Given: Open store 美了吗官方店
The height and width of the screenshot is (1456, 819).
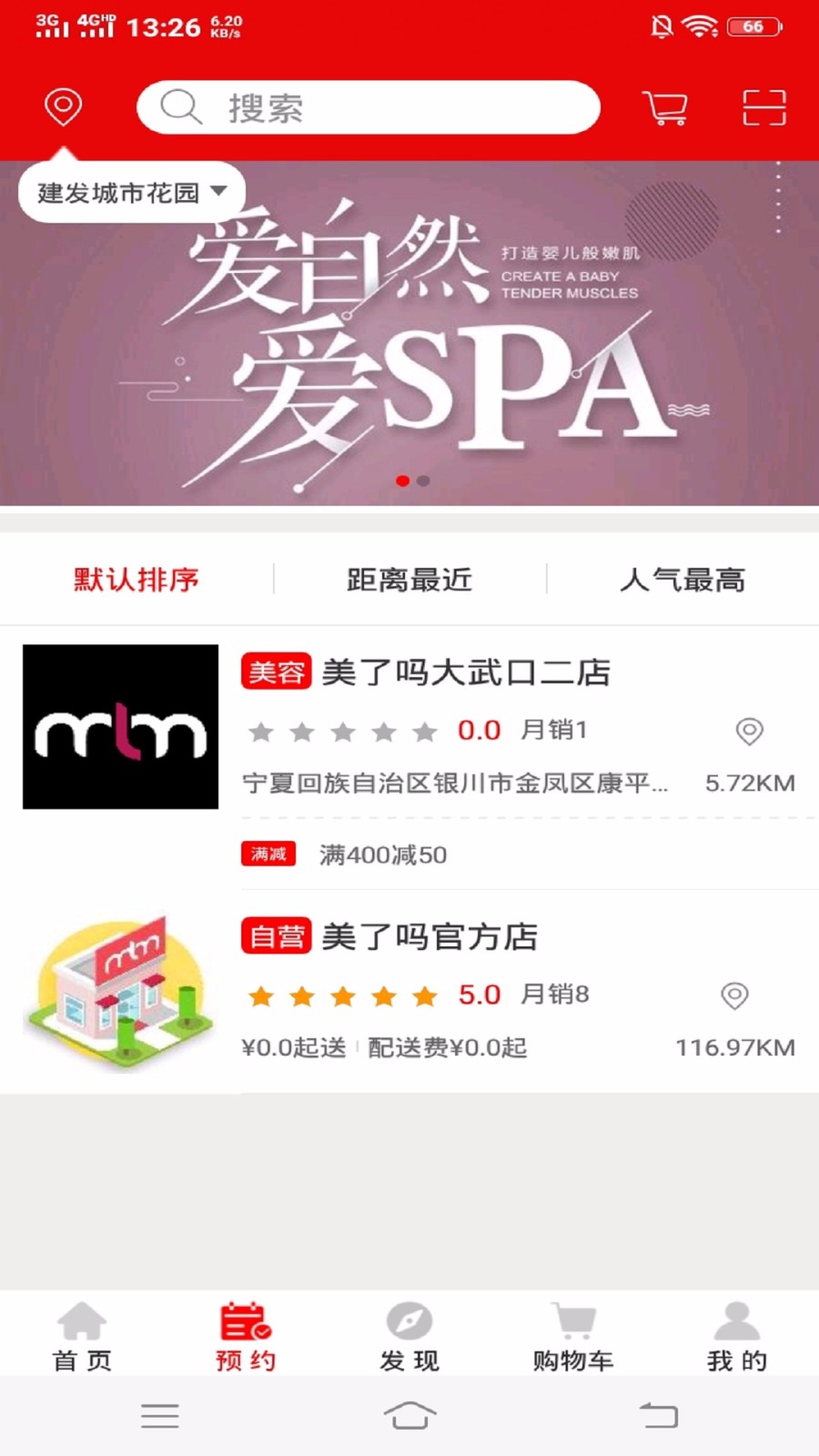Looking at the screenshot, I should (x=428, y=937).
